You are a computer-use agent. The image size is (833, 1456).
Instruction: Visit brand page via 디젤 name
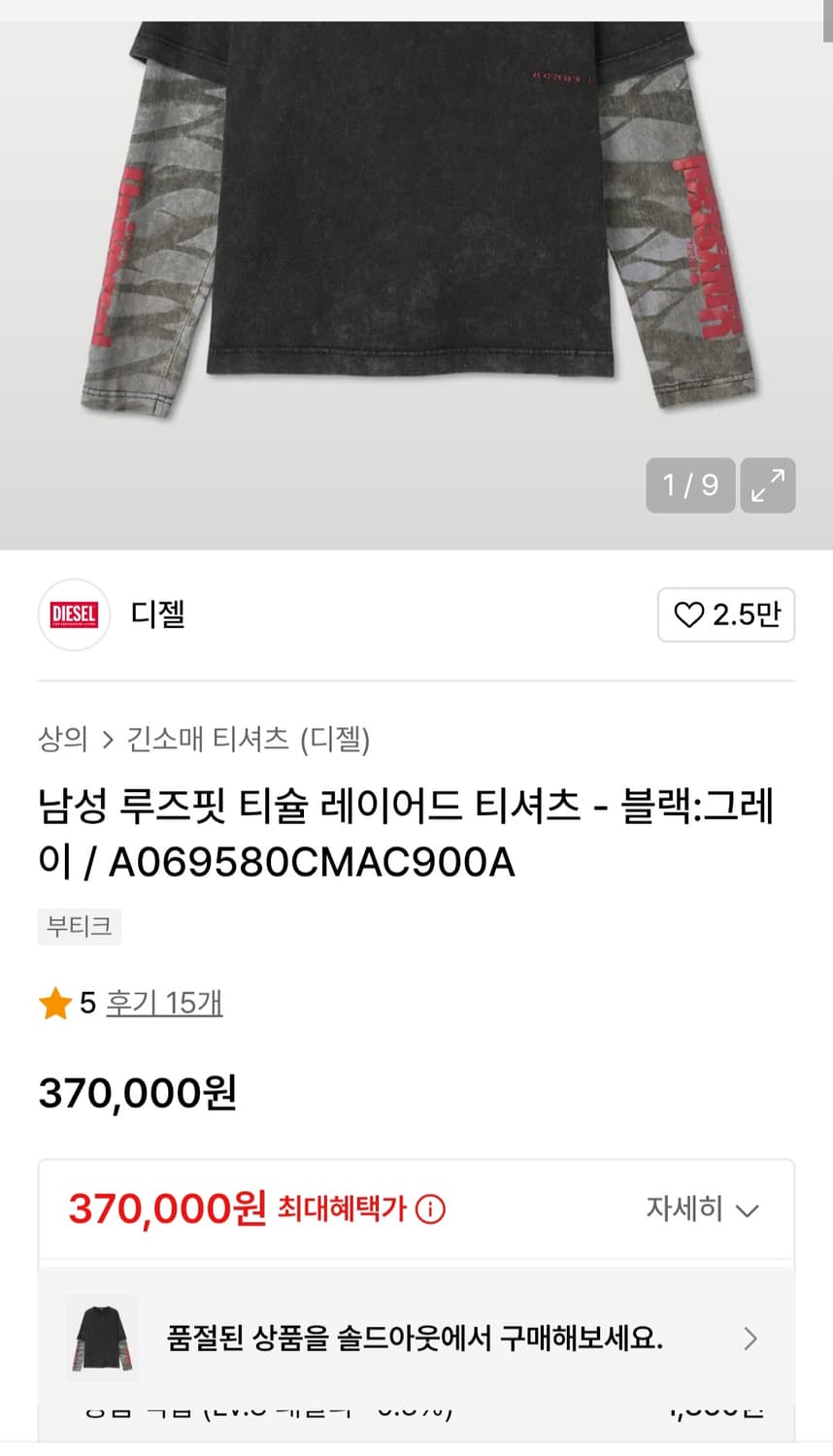click(x=158, y=614)
